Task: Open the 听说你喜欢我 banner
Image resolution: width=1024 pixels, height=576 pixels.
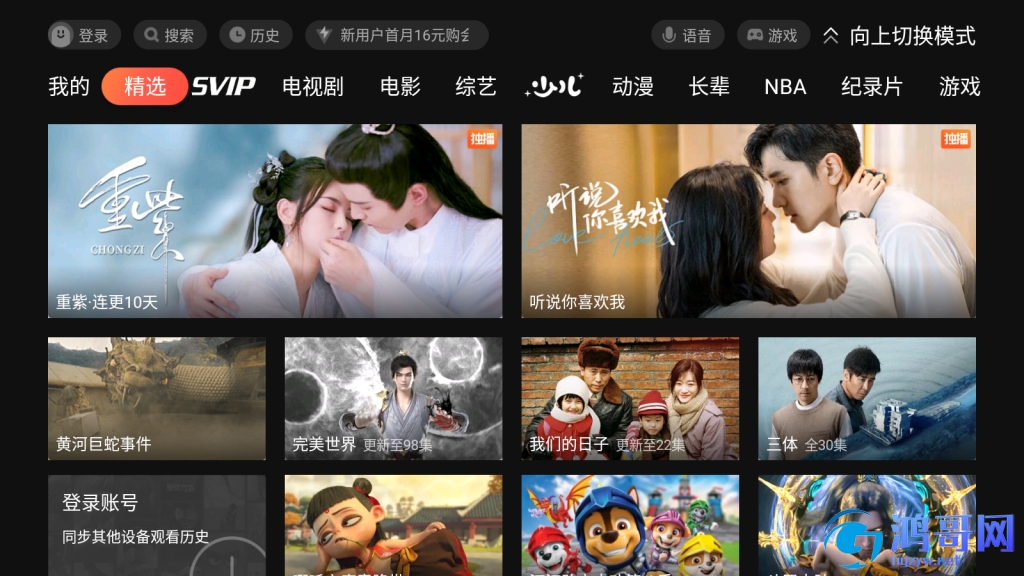Action: 748,220
